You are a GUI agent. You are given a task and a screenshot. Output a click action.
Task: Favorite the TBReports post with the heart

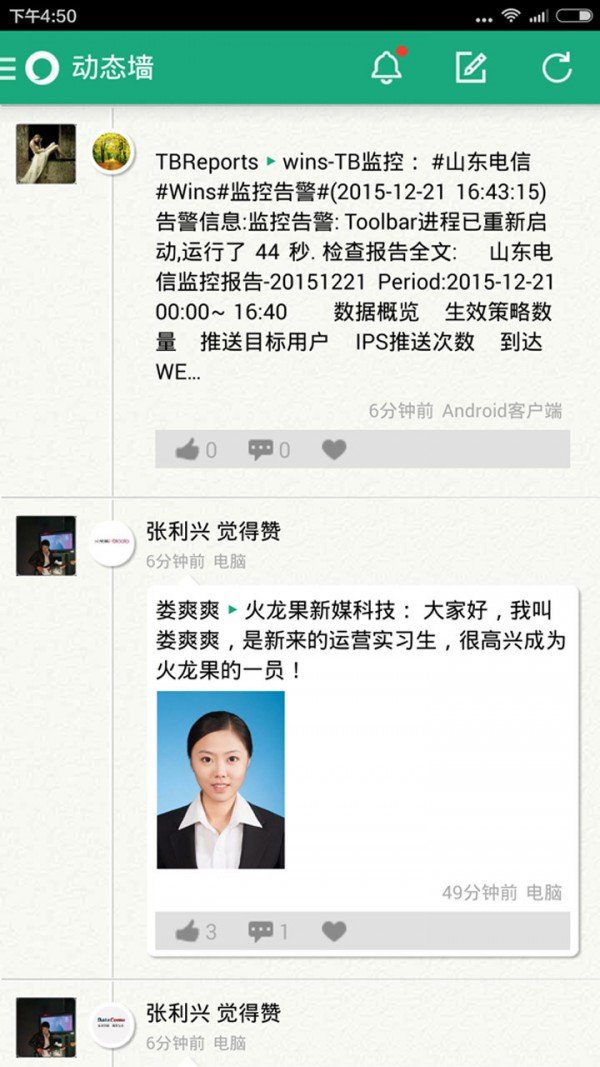coord(334,450)
